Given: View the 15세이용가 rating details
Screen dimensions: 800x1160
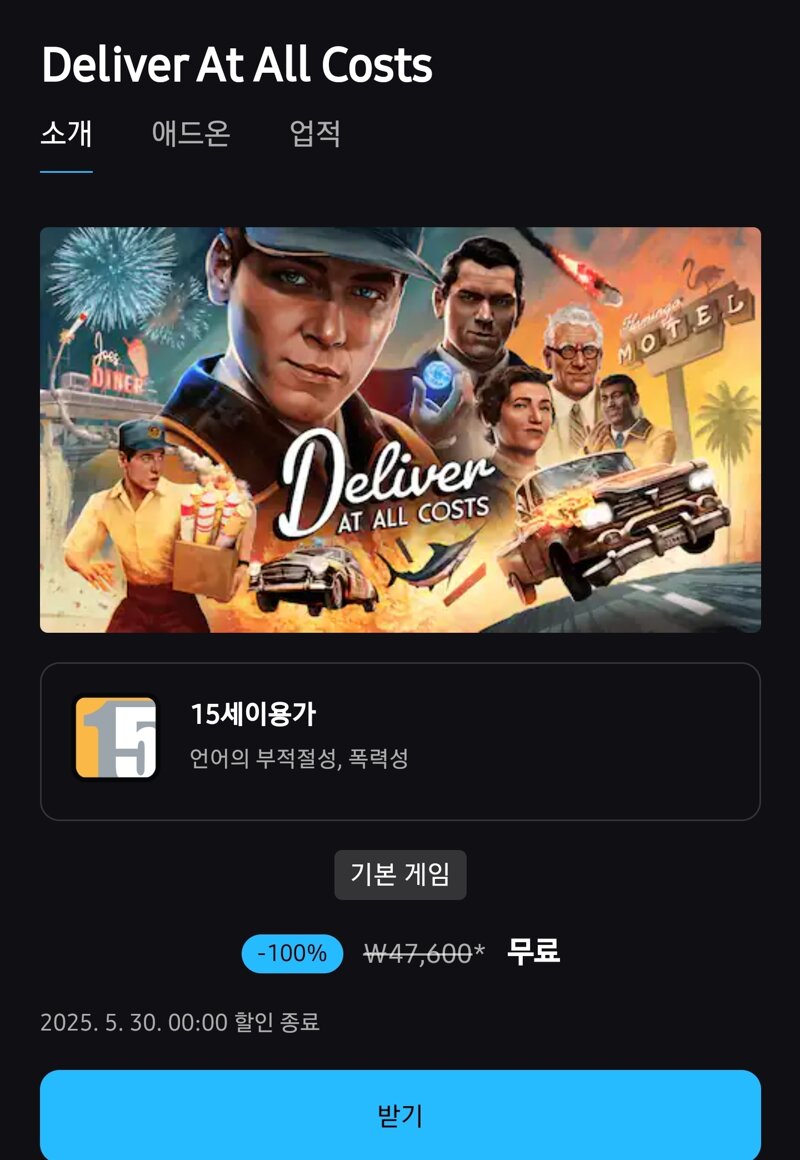Looking at the screenshot, I should (400, 741).
